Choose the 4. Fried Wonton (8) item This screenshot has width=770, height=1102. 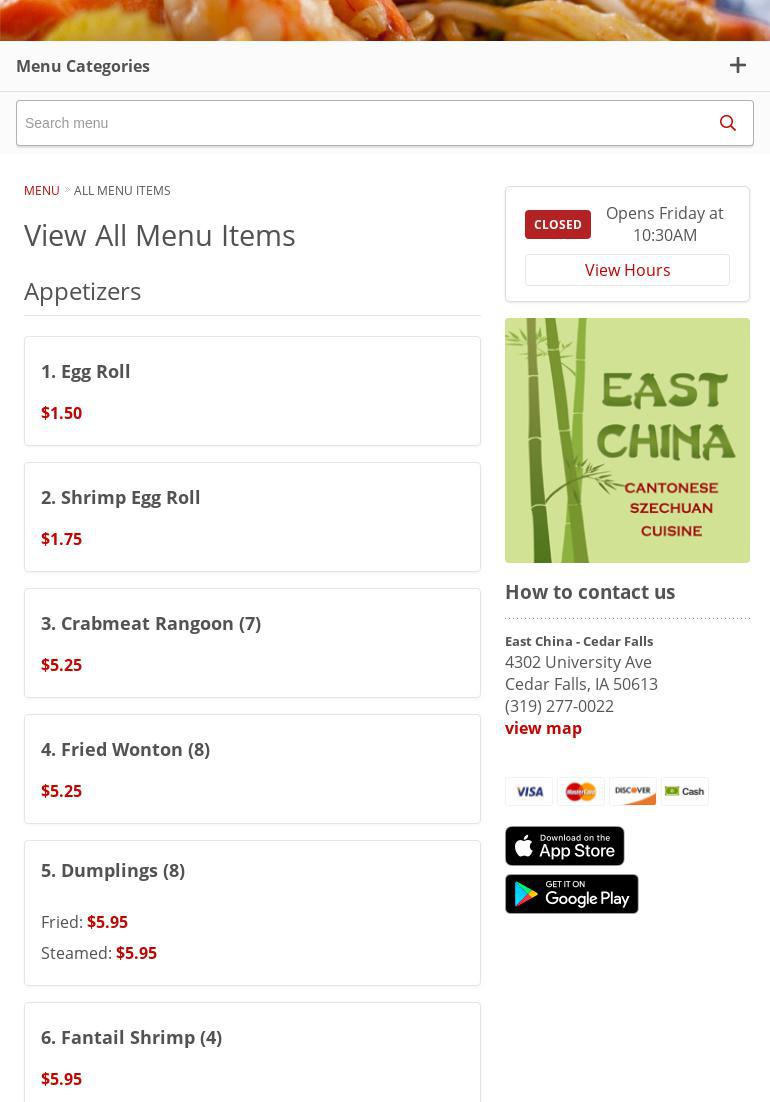(125, 749)
